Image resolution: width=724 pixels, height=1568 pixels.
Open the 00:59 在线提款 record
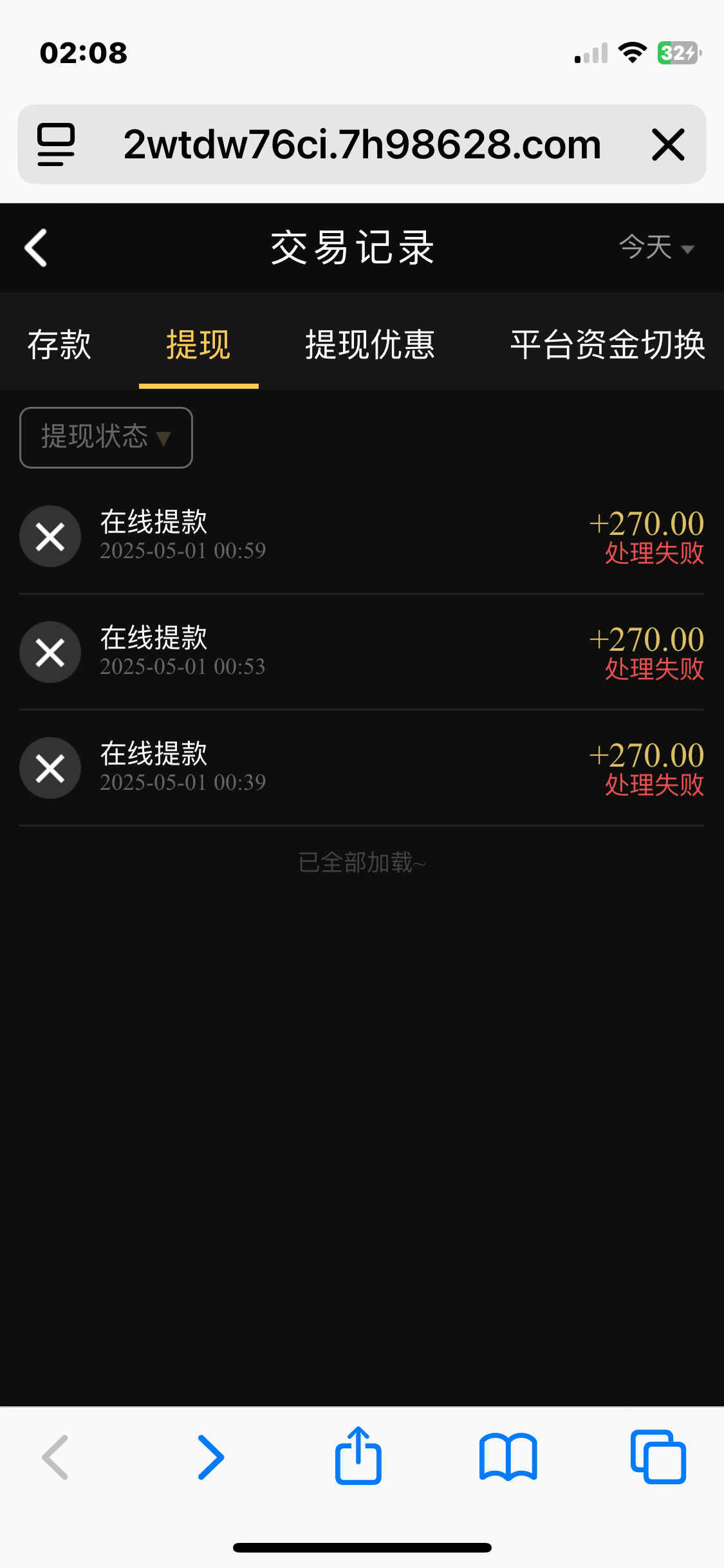[x=362, y=536]
